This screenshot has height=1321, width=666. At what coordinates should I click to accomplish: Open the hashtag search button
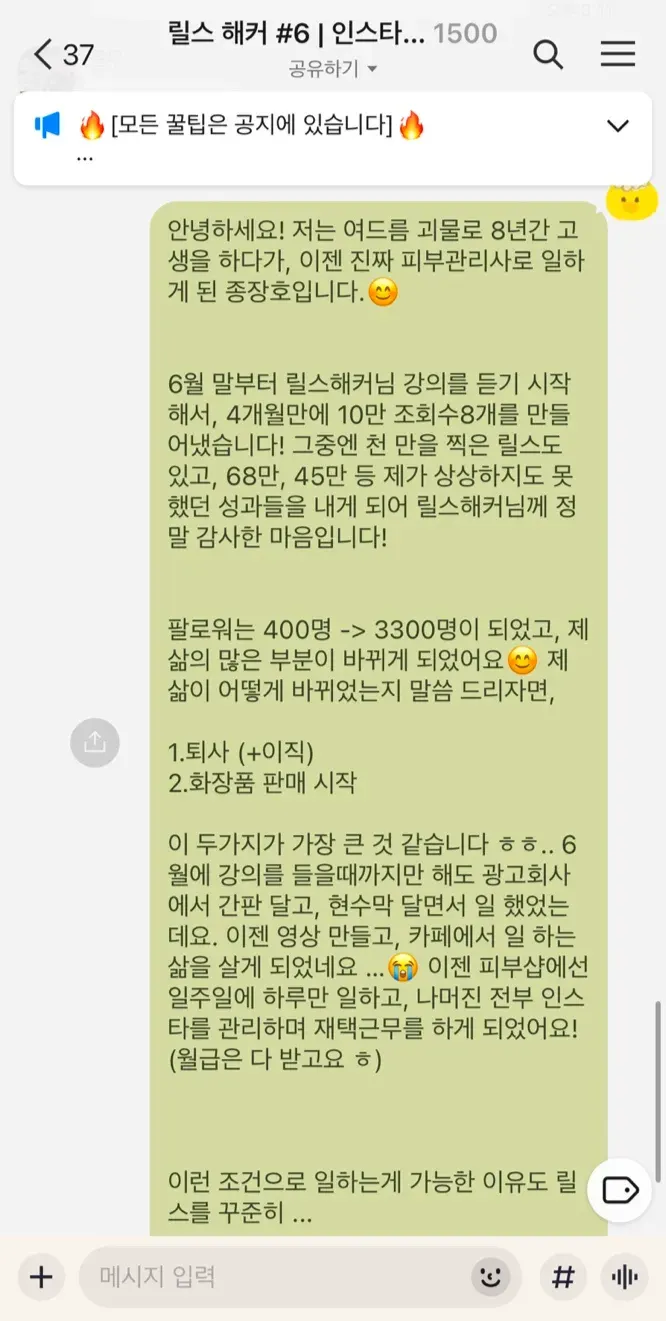[563, 1276]
